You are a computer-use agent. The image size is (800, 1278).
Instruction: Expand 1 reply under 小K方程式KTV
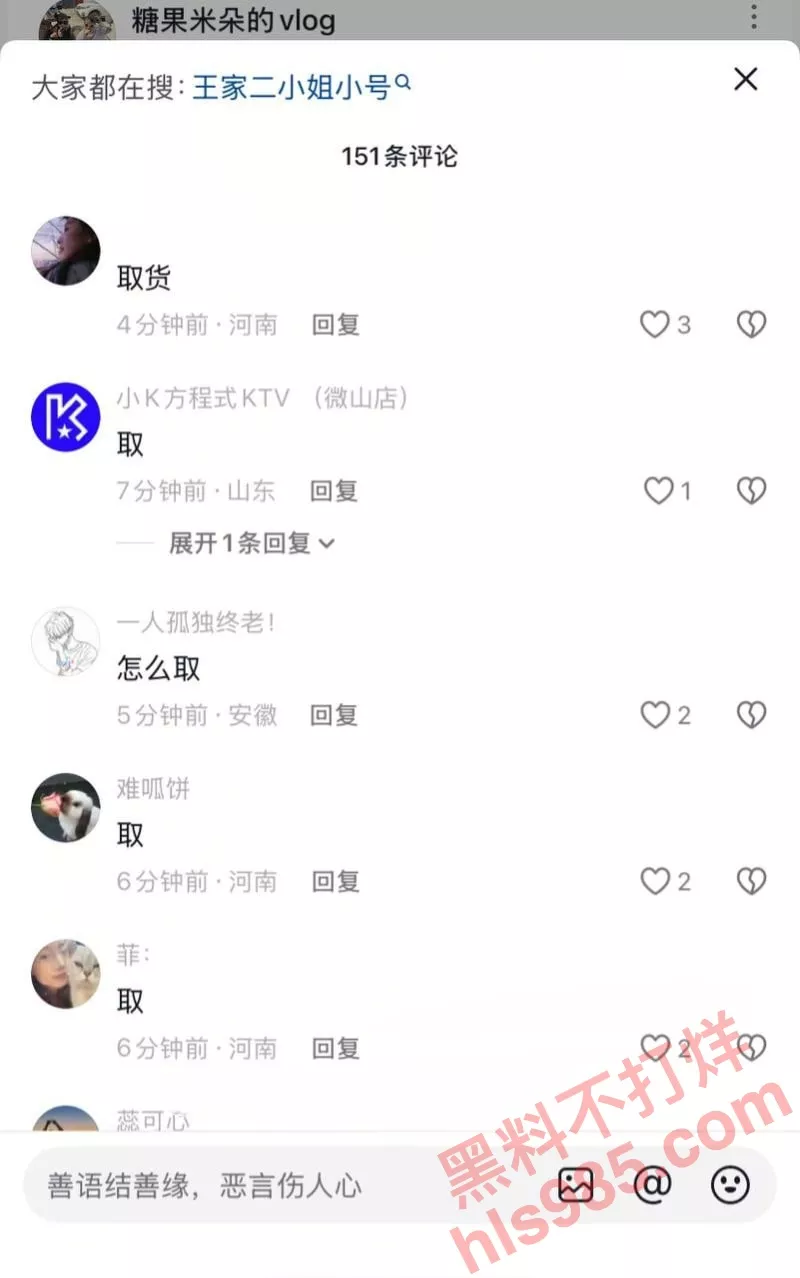[250, 543]
